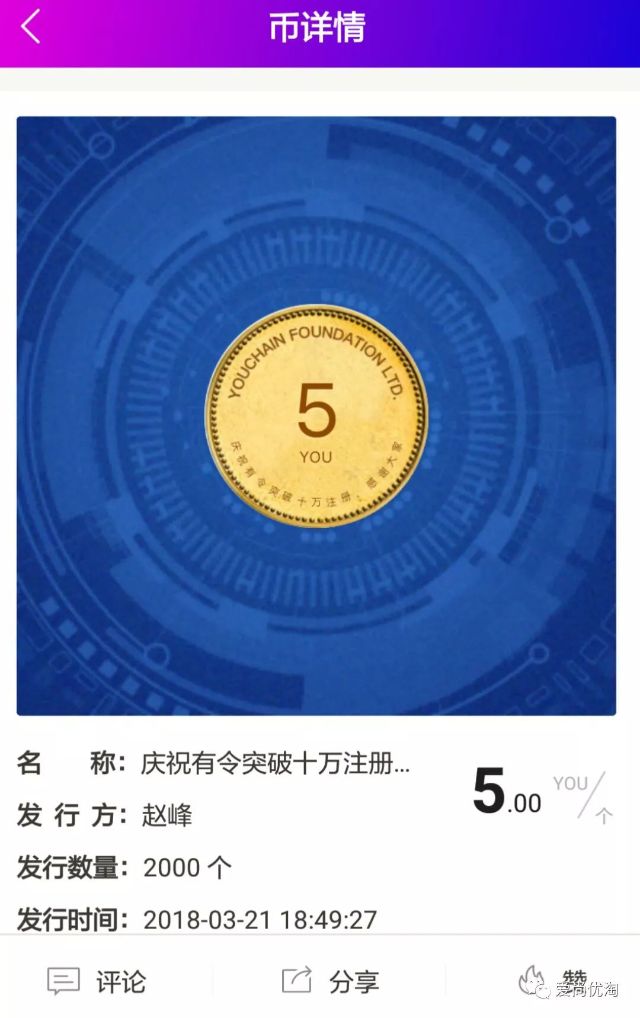
Task: Open the 5 YOU coin image
Action: [316, 416]
